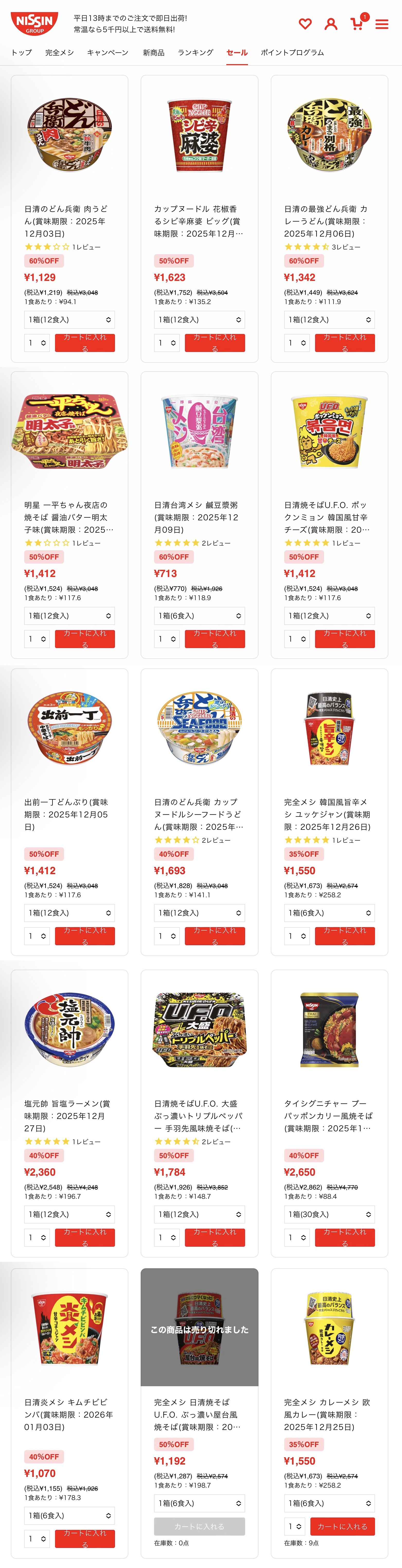
Task: View the shopping cart
Action: pyautogui.click(x=357, y=24)
